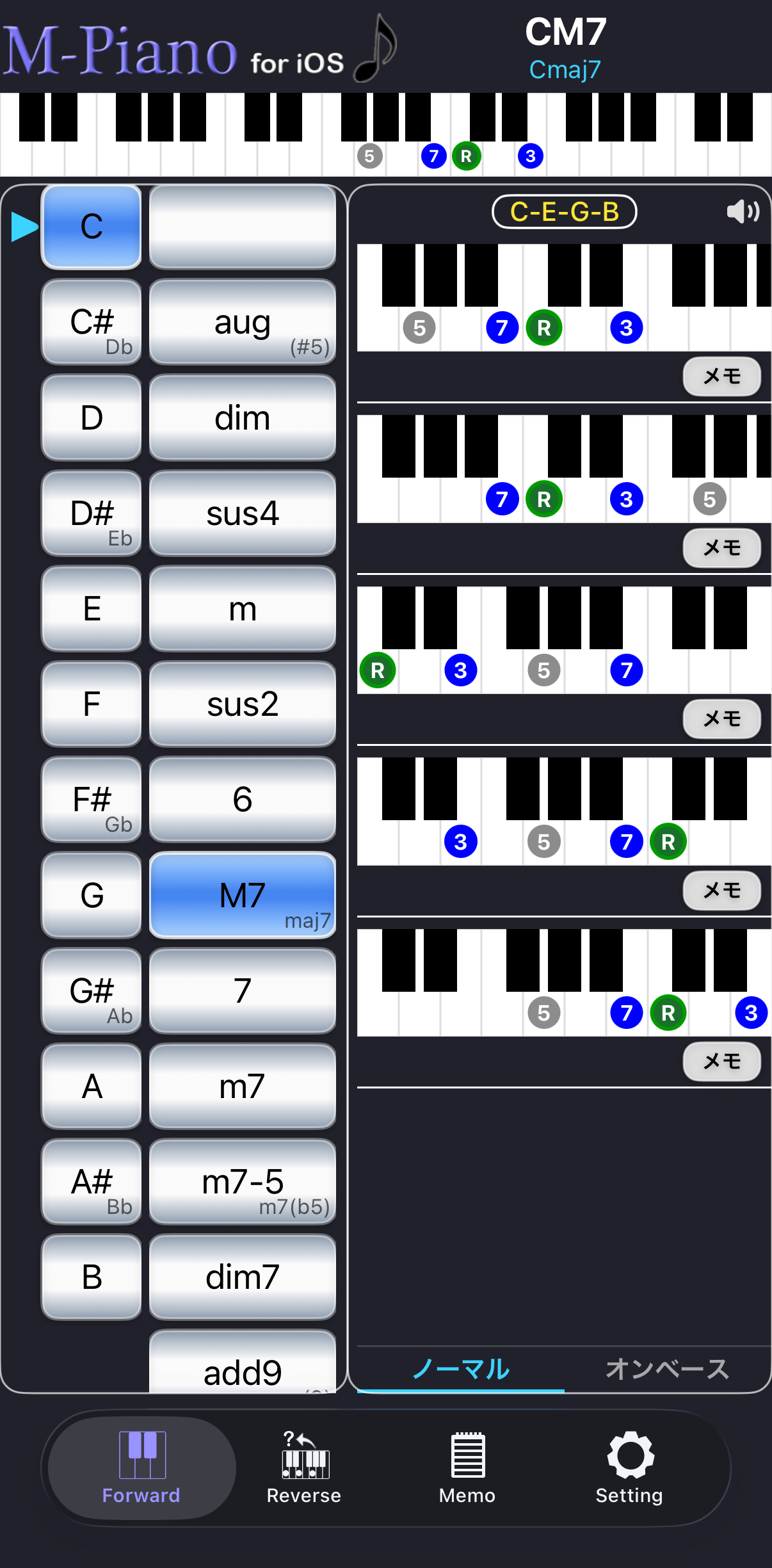Open the bottom voicing's メモ entry
Screen dimensions: 772x1568
[721, 1062]
